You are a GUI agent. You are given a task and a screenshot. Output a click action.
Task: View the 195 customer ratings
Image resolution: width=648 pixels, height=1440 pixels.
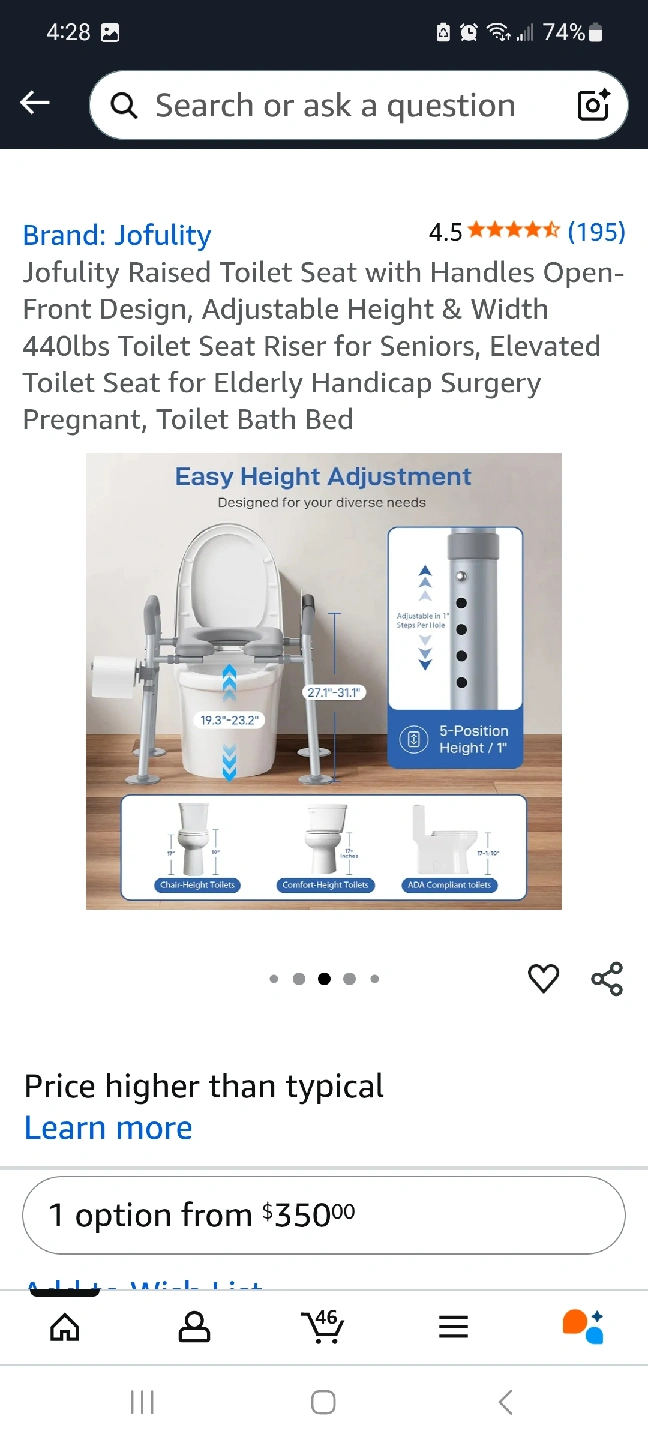point(596,232)
